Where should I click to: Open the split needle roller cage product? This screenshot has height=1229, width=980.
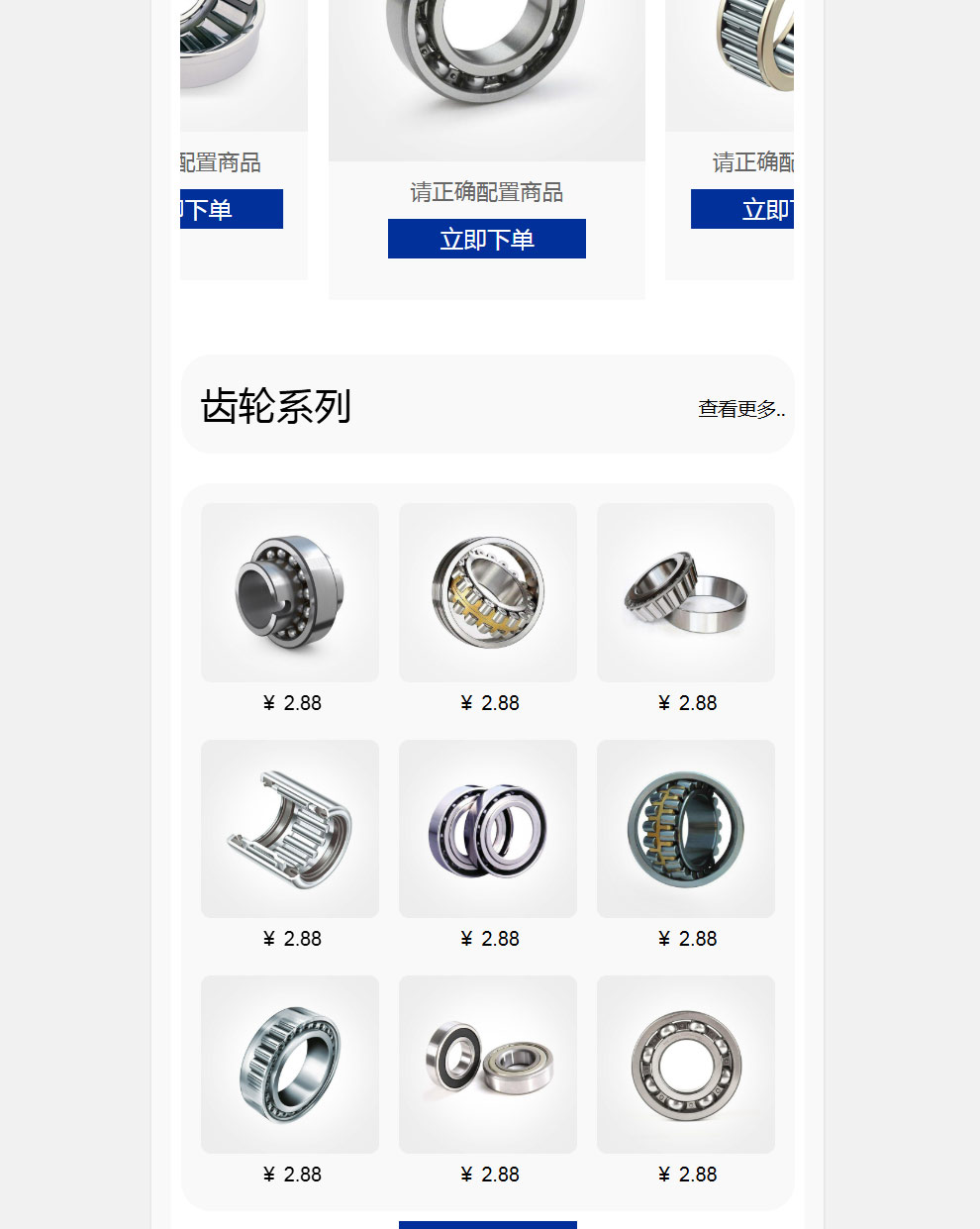pyautogui.click(x=290, y=829)
